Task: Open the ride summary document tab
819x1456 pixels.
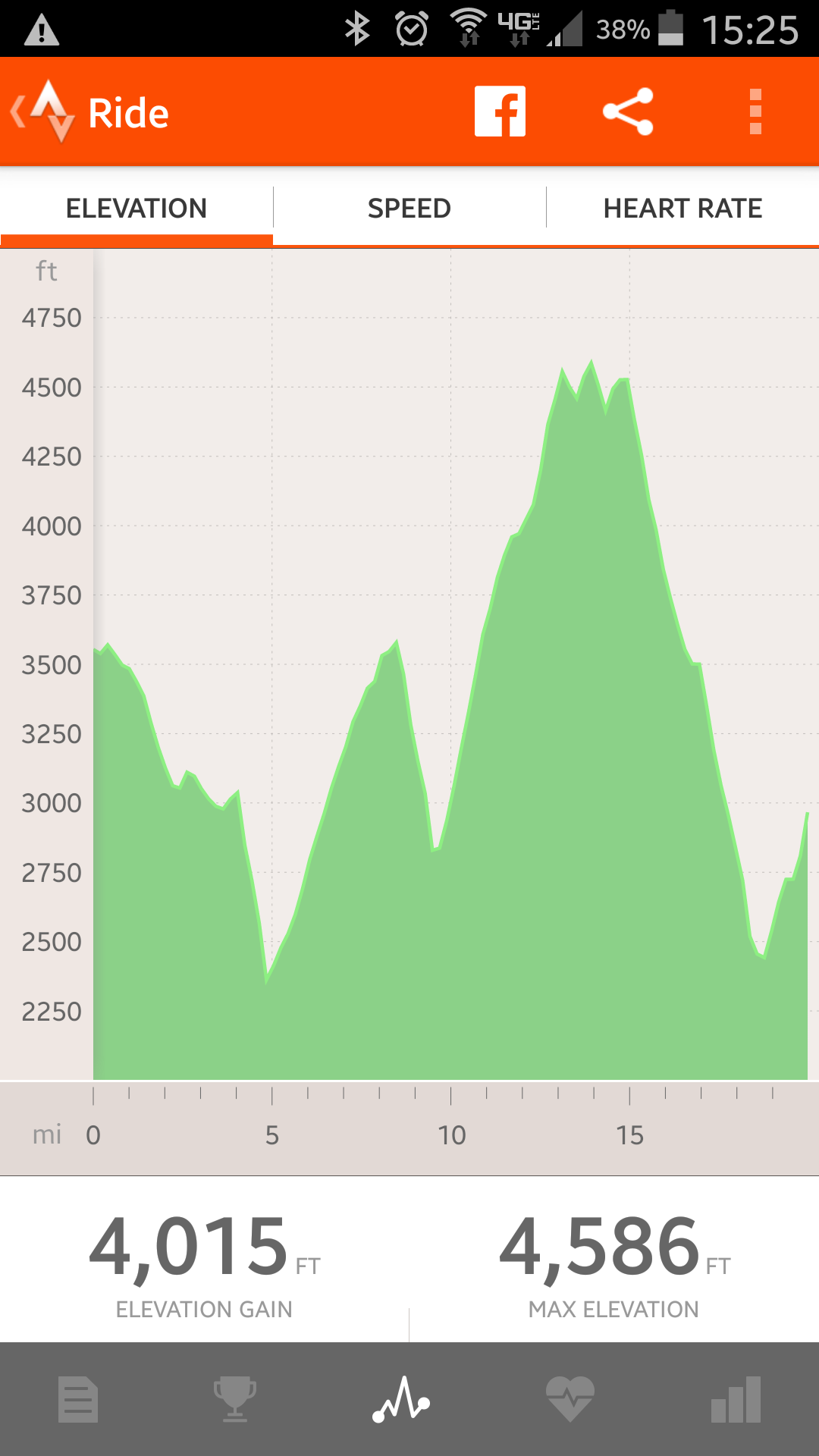Action: (x=78, y=1399)
